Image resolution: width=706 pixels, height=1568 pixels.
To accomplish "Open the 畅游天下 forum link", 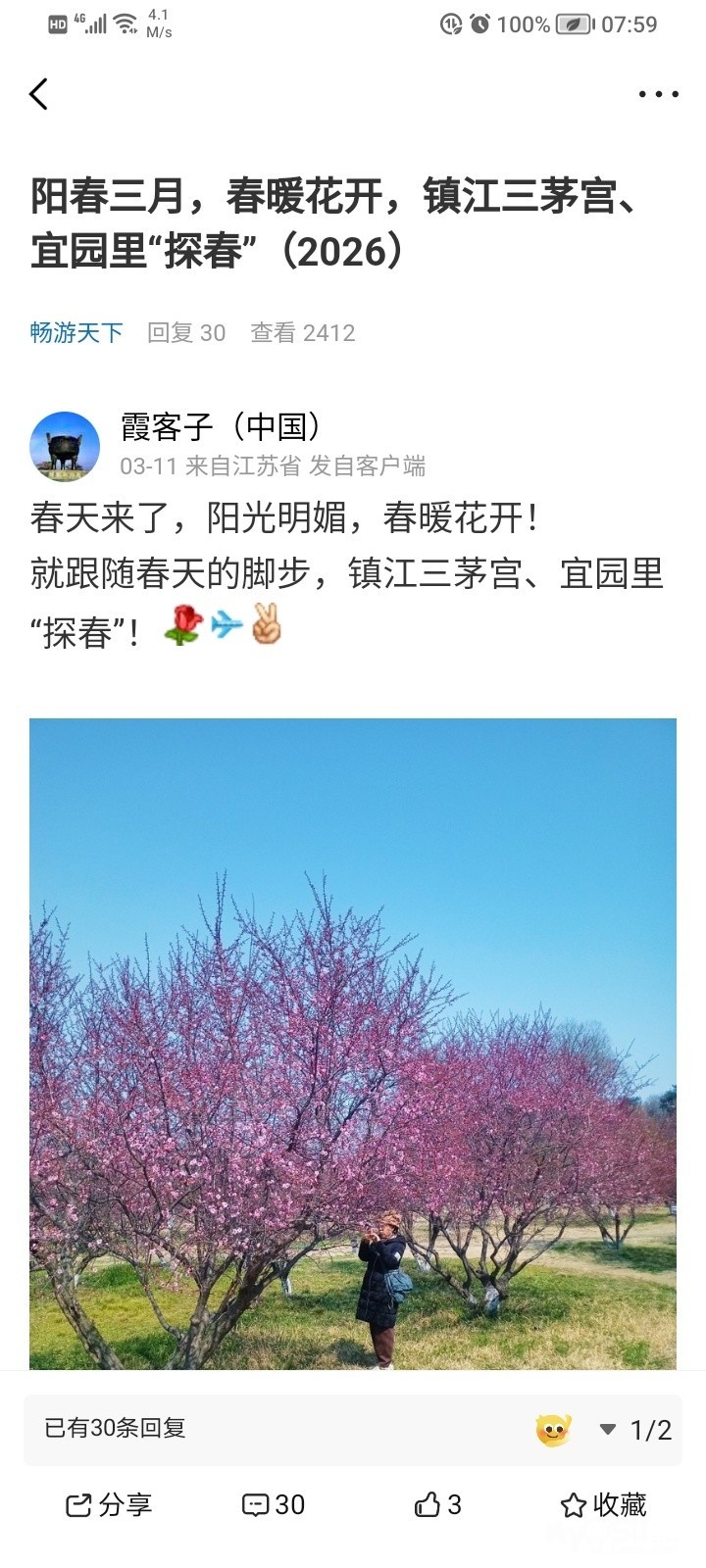I will click(76, 333).
